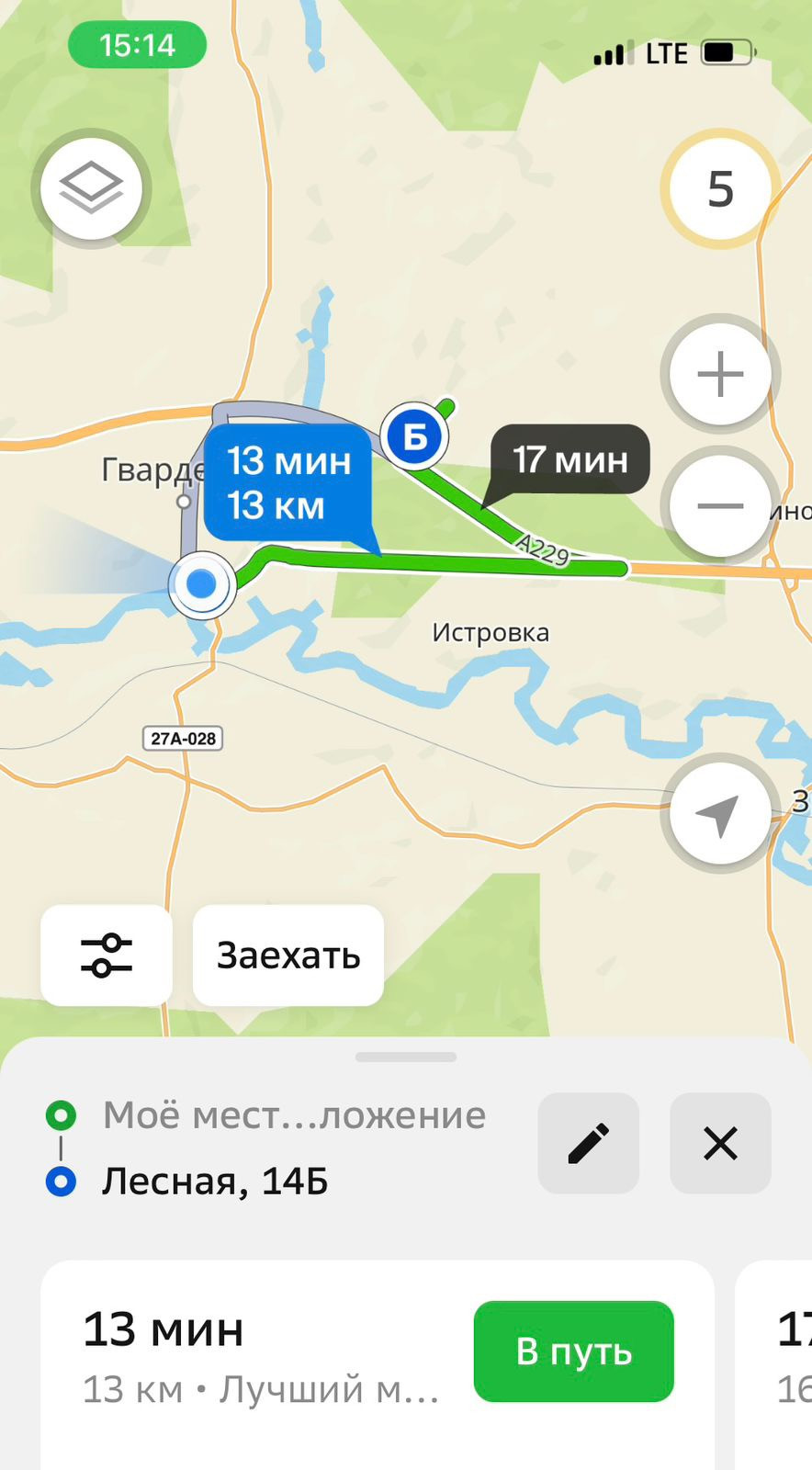Open route settings filters
Screen dimensions: 812x1470
tap(107, 955)
